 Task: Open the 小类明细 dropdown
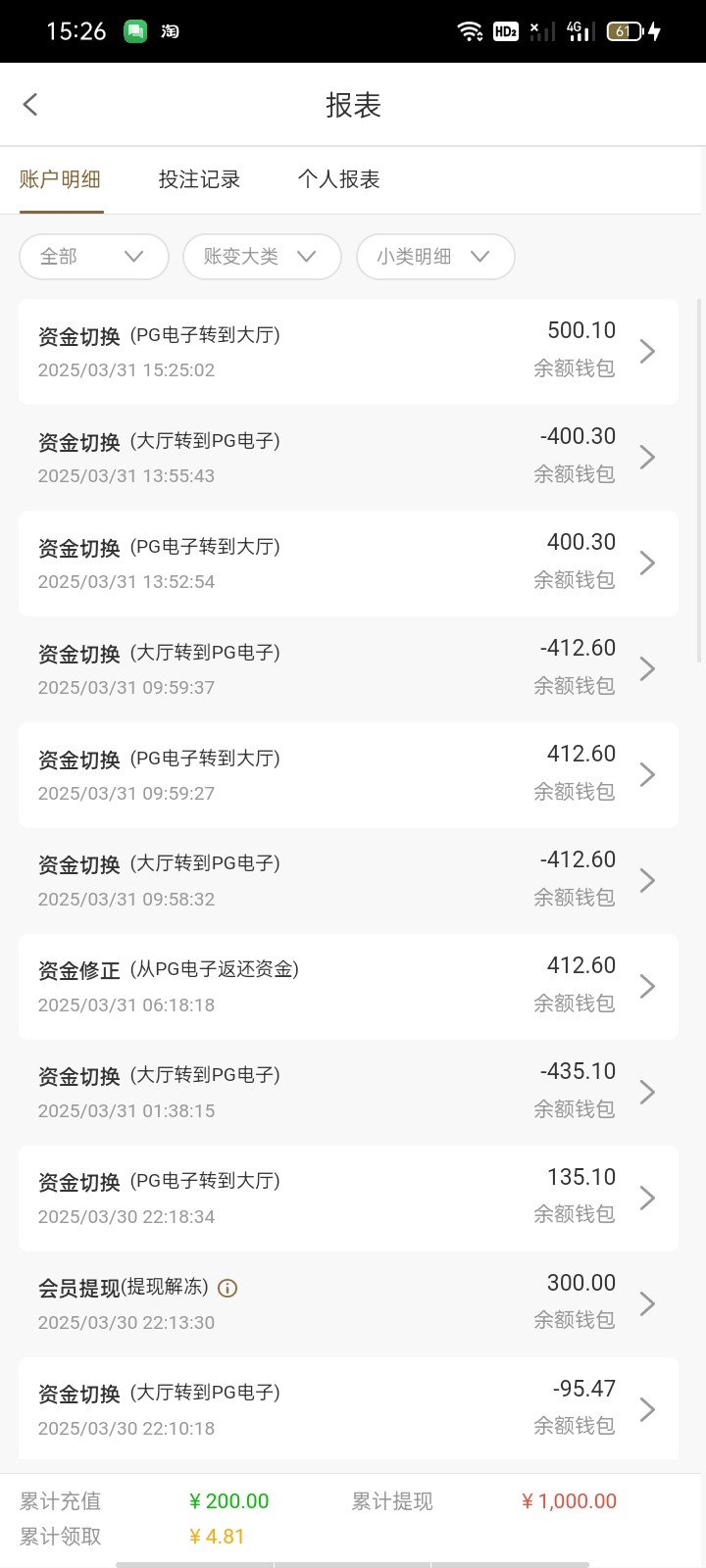pyautogui.click(x=434, y=257)
